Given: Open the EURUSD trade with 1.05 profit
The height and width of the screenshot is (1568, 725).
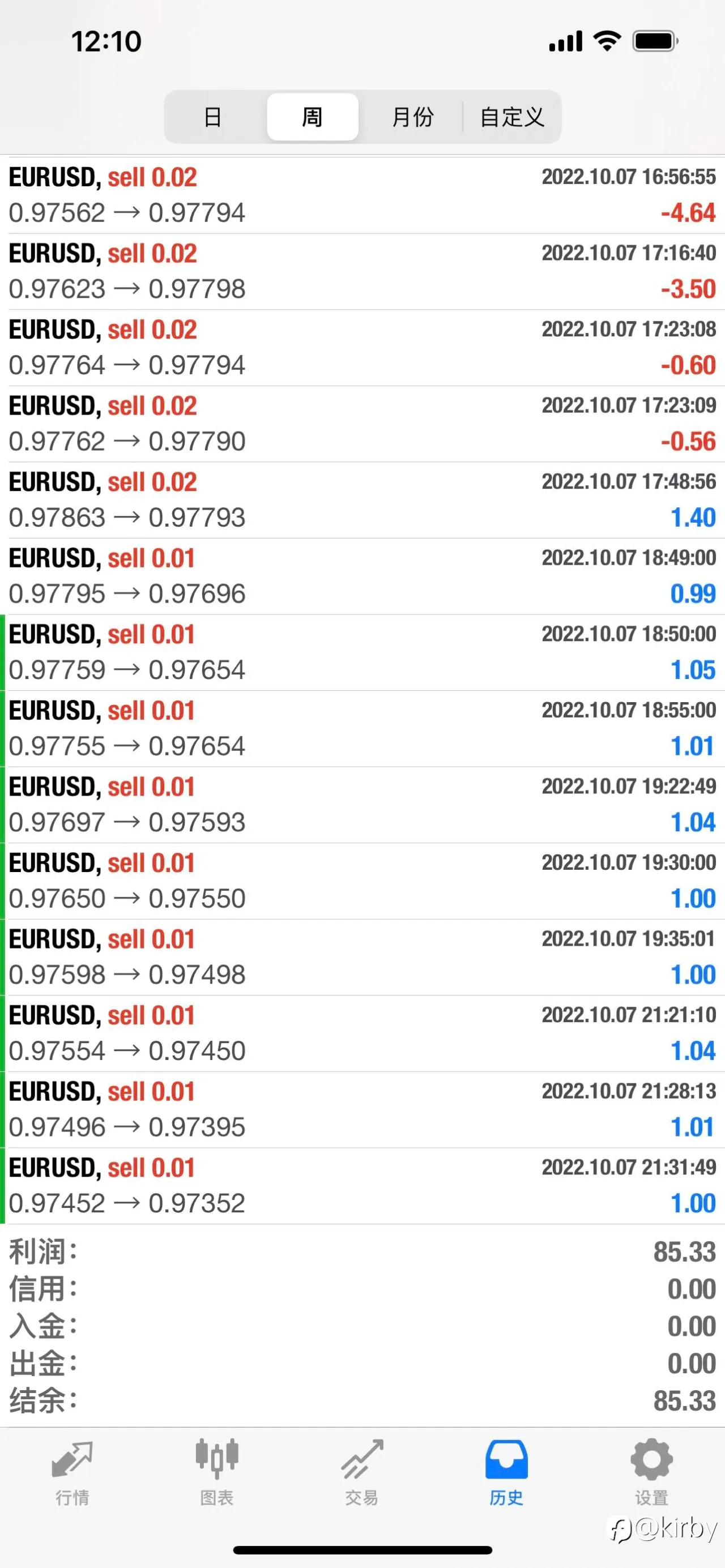Looking at the screenshot, I should 362,652.
